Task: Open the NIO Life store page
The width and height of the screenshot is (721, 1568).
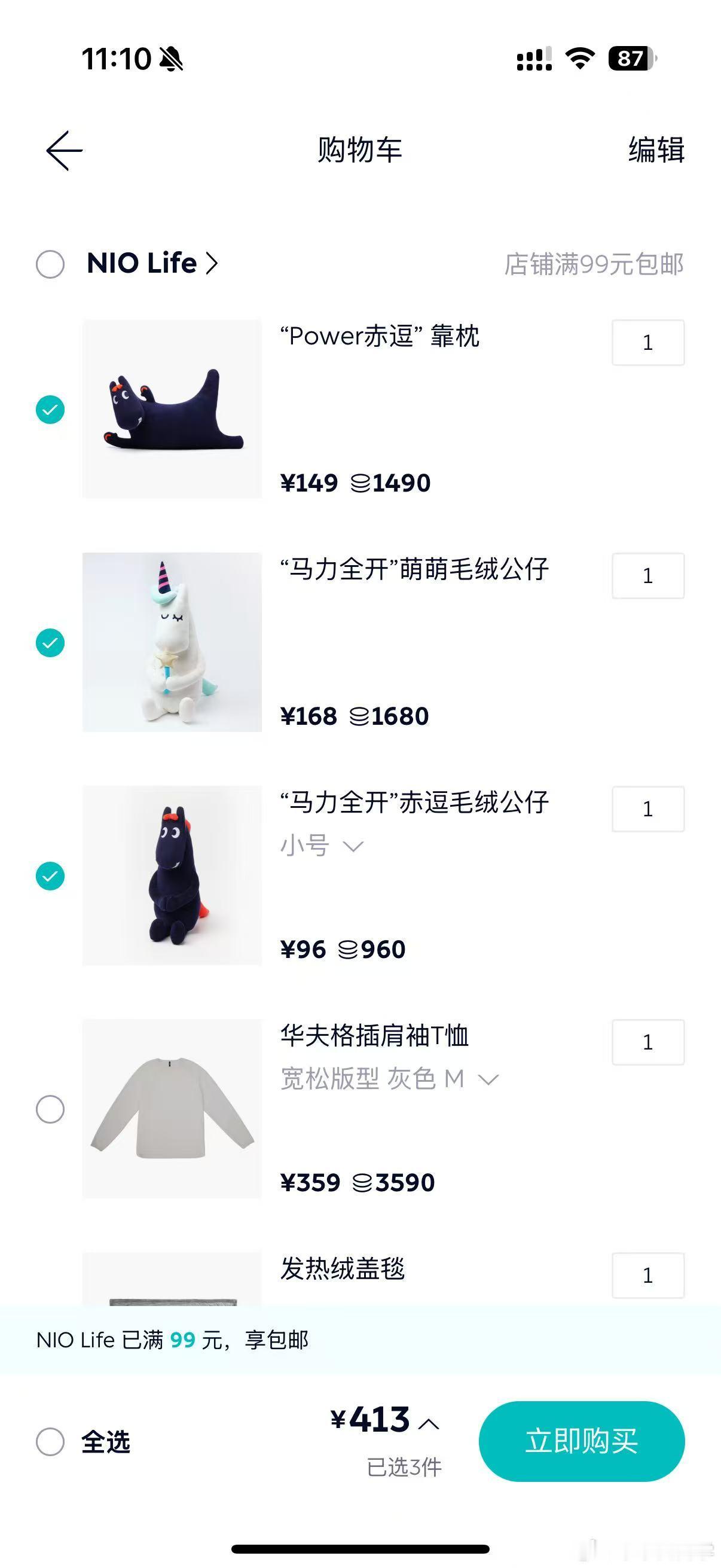Action: click(152, 264)
